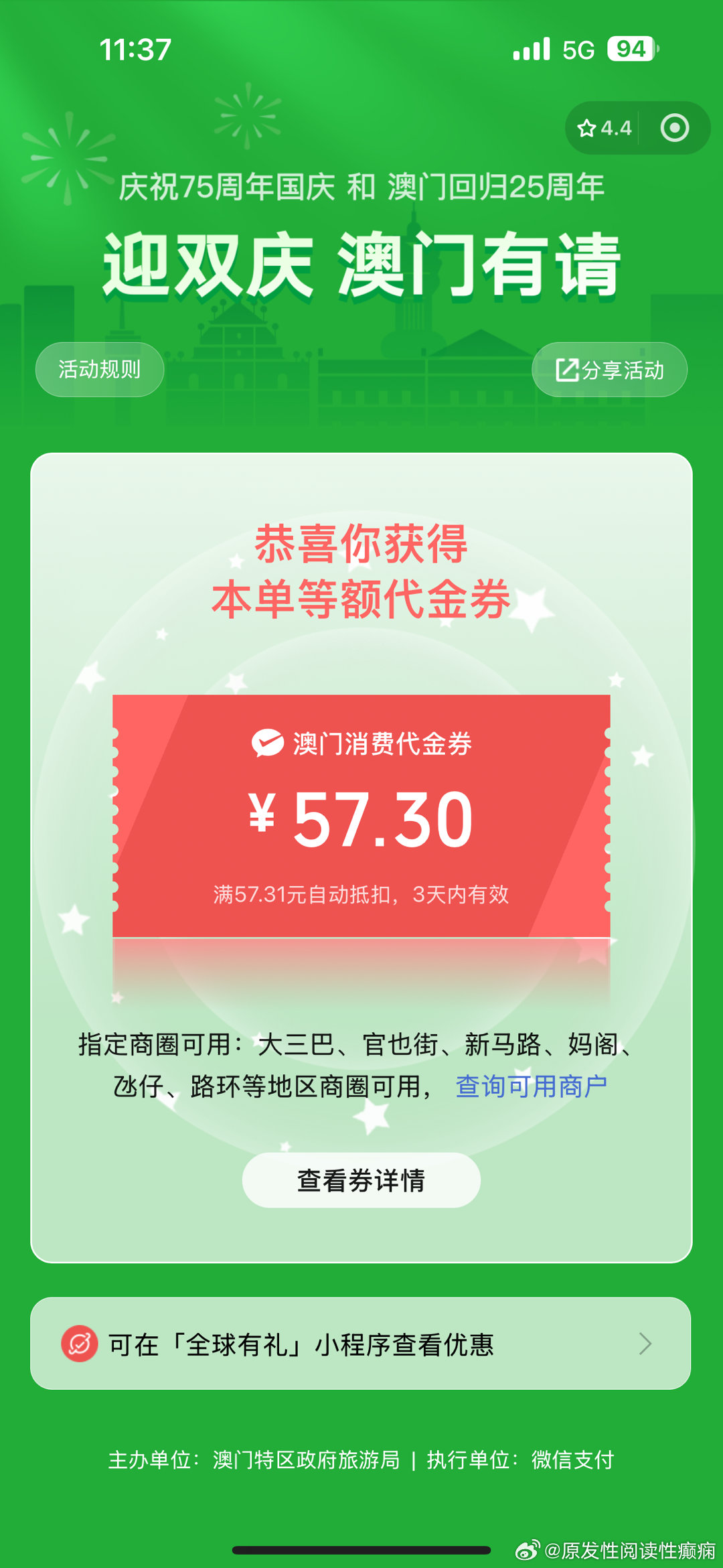Tap 查看券详情 button
Image resolution: width=723 pixels, height=1568 pixels.
(361, 1180)
